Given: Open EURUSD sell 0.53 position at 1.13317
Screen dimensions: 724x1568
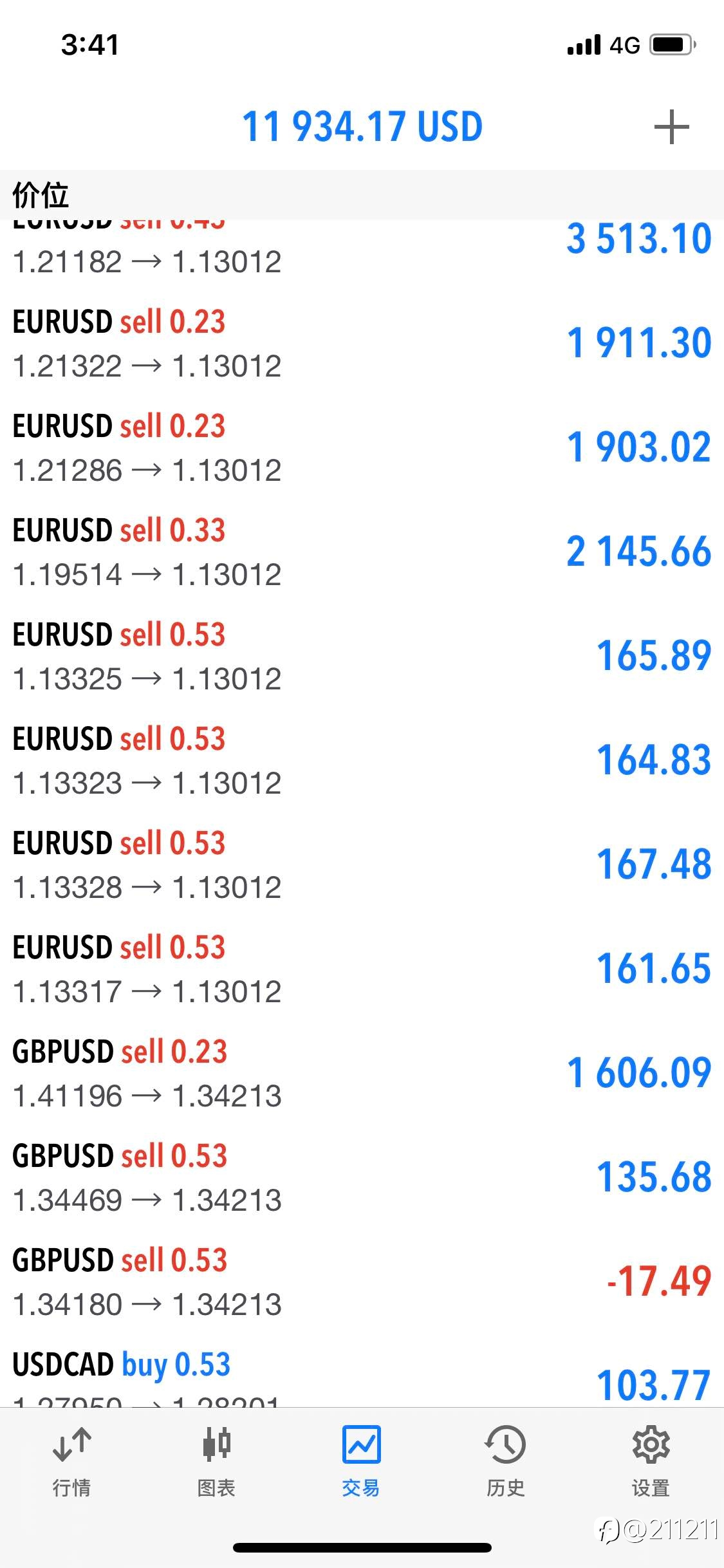Looking at the screenshot, I should click(362, 969).
